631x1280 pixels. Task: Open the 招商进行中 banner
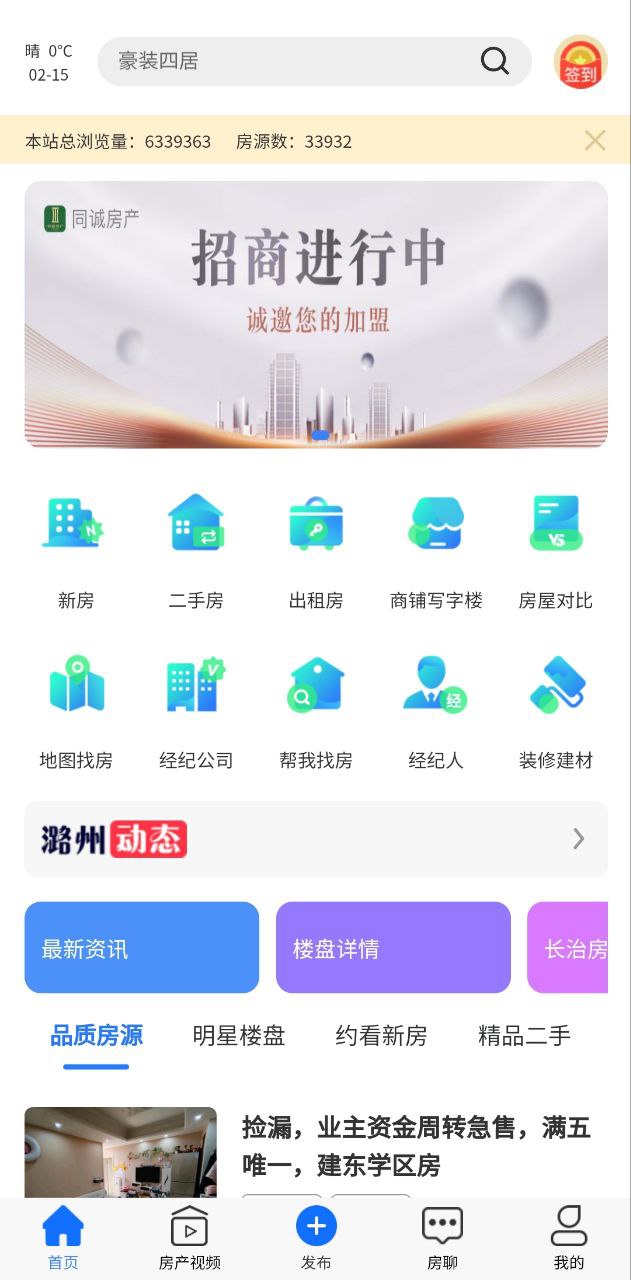pos(316,314)
